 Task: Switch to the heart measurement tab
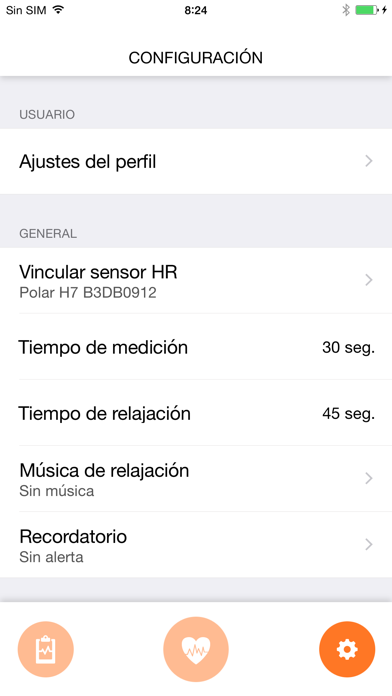[x=196, y=649]
